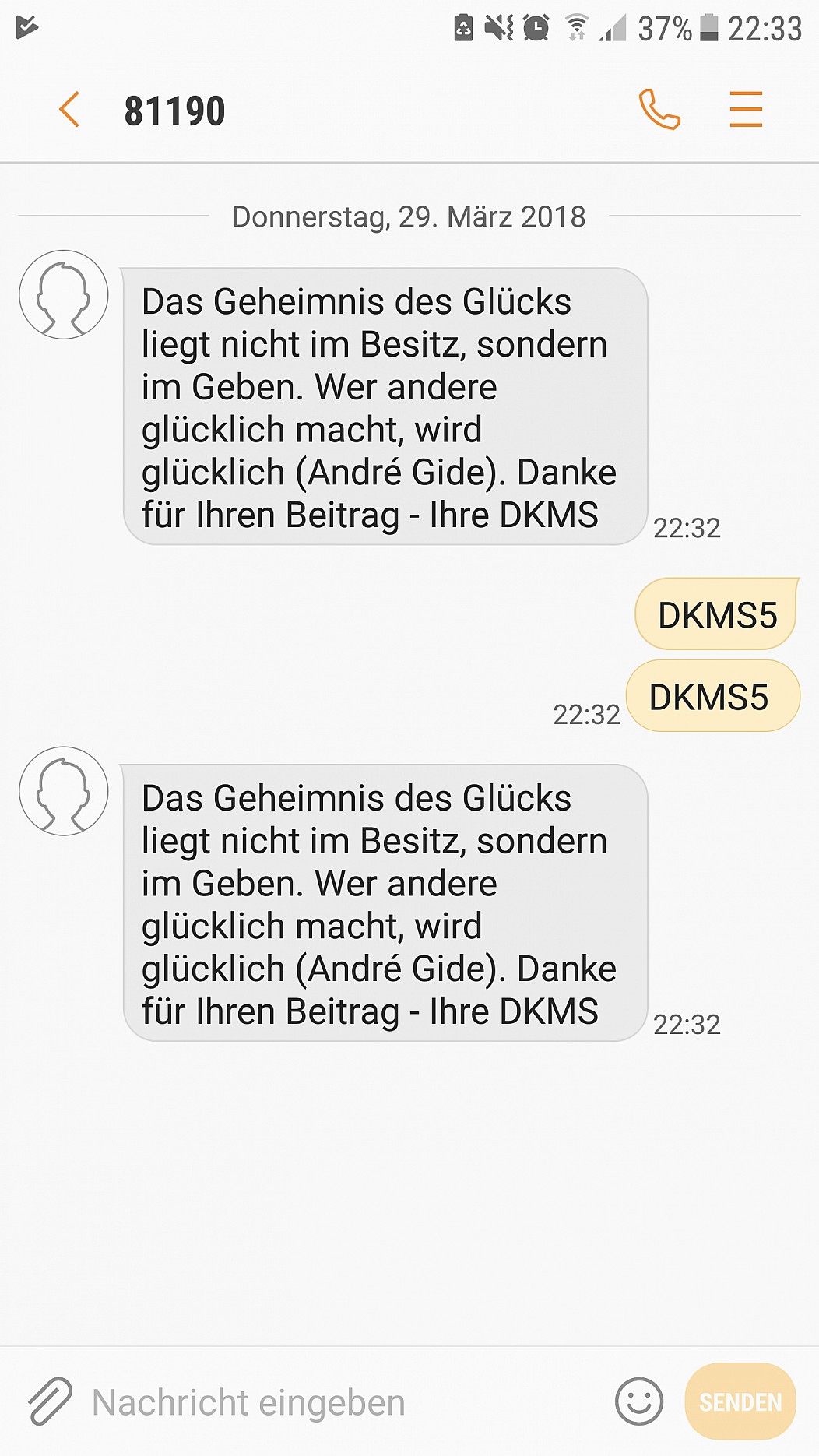Open the sender's contact avatar on first message
819x1456 pixels.
click(x=64, y=294)
